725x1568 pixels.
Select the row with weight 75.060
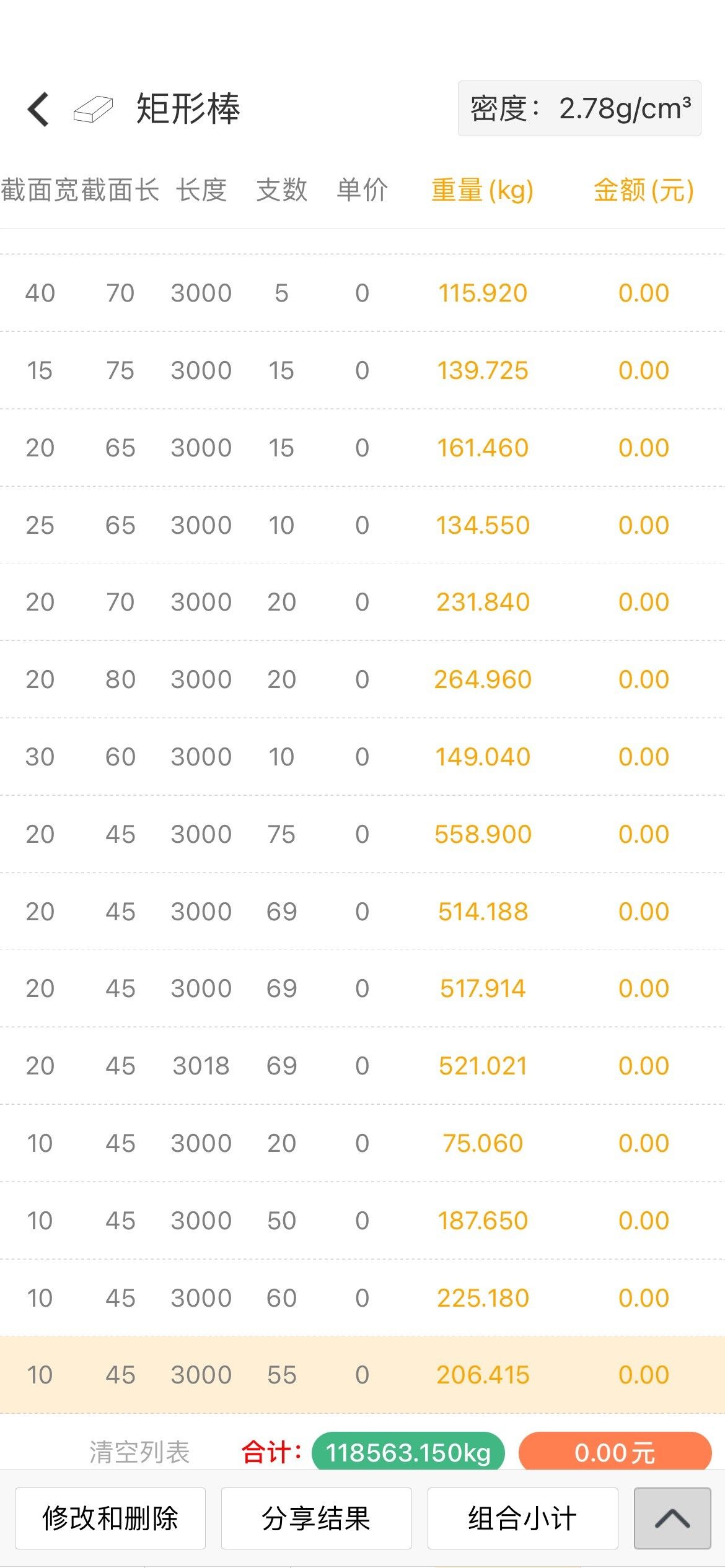pos(362,1143)
